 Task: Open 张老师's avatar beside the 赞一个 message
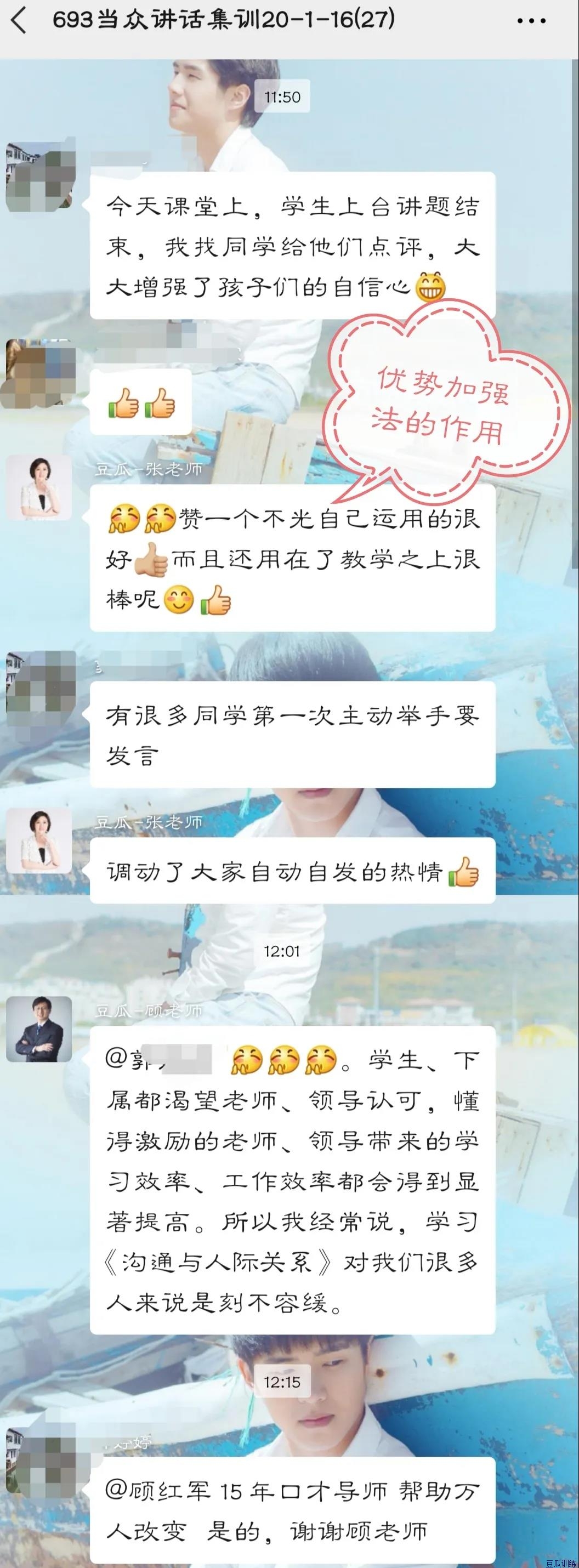coord(39,488)
